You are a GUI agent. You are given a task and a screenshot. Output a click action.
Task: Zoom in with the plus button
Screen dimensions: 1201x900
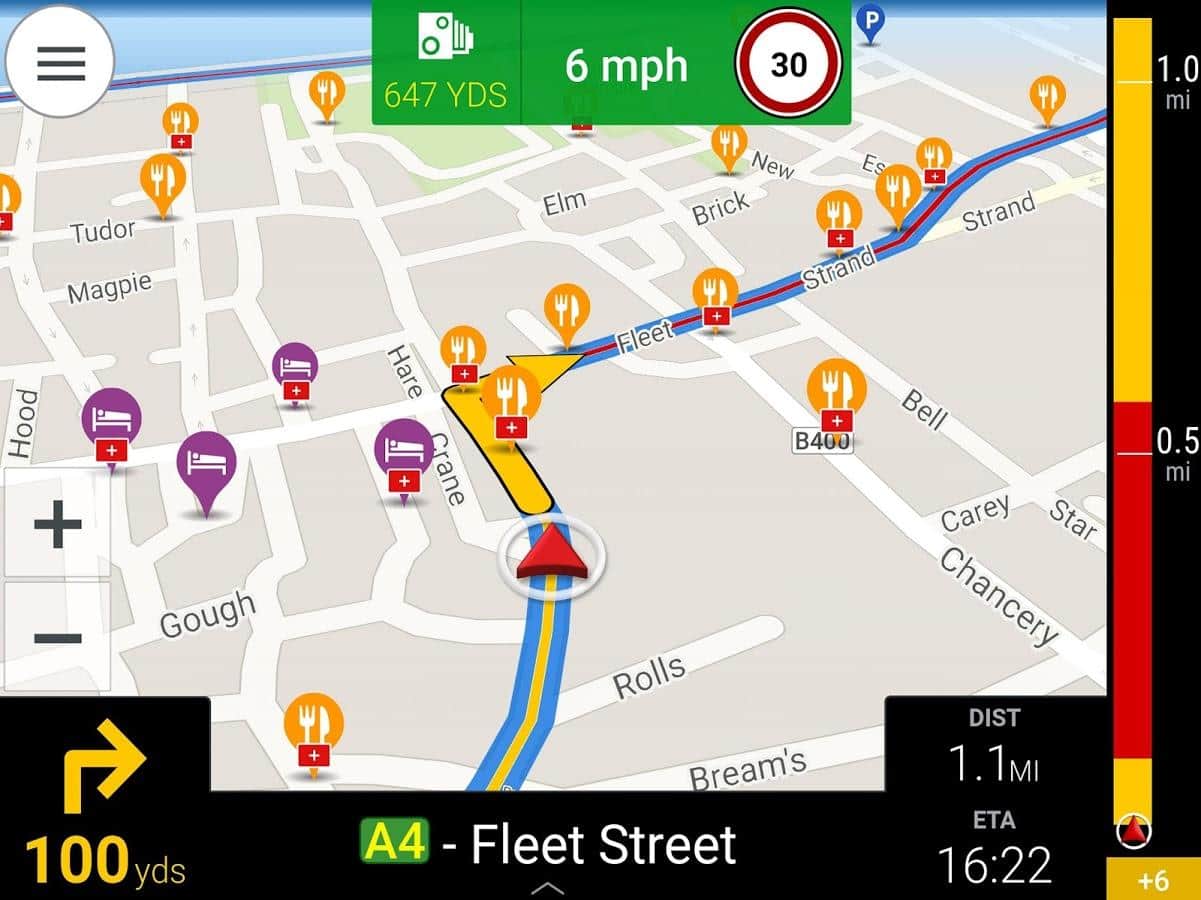click(57, 523)
